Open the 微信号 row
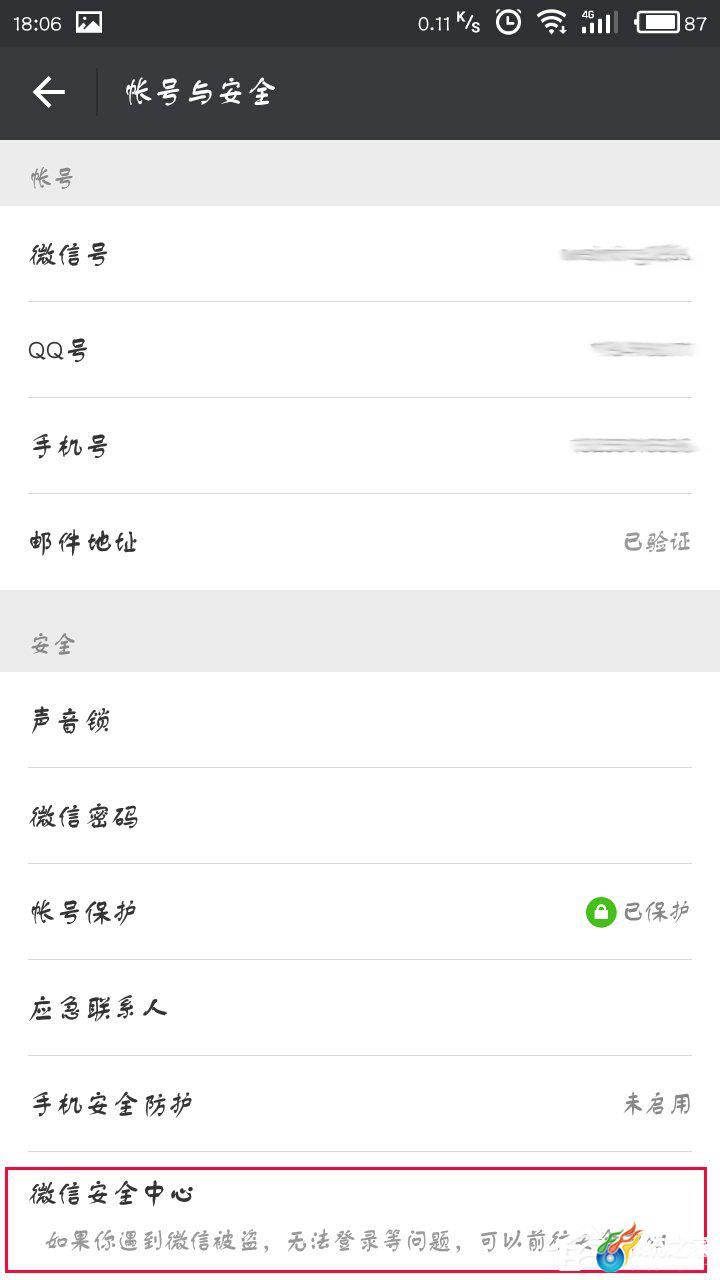Screen dimensions: 720x1280 pyautogui.click(x=360, y=254)
